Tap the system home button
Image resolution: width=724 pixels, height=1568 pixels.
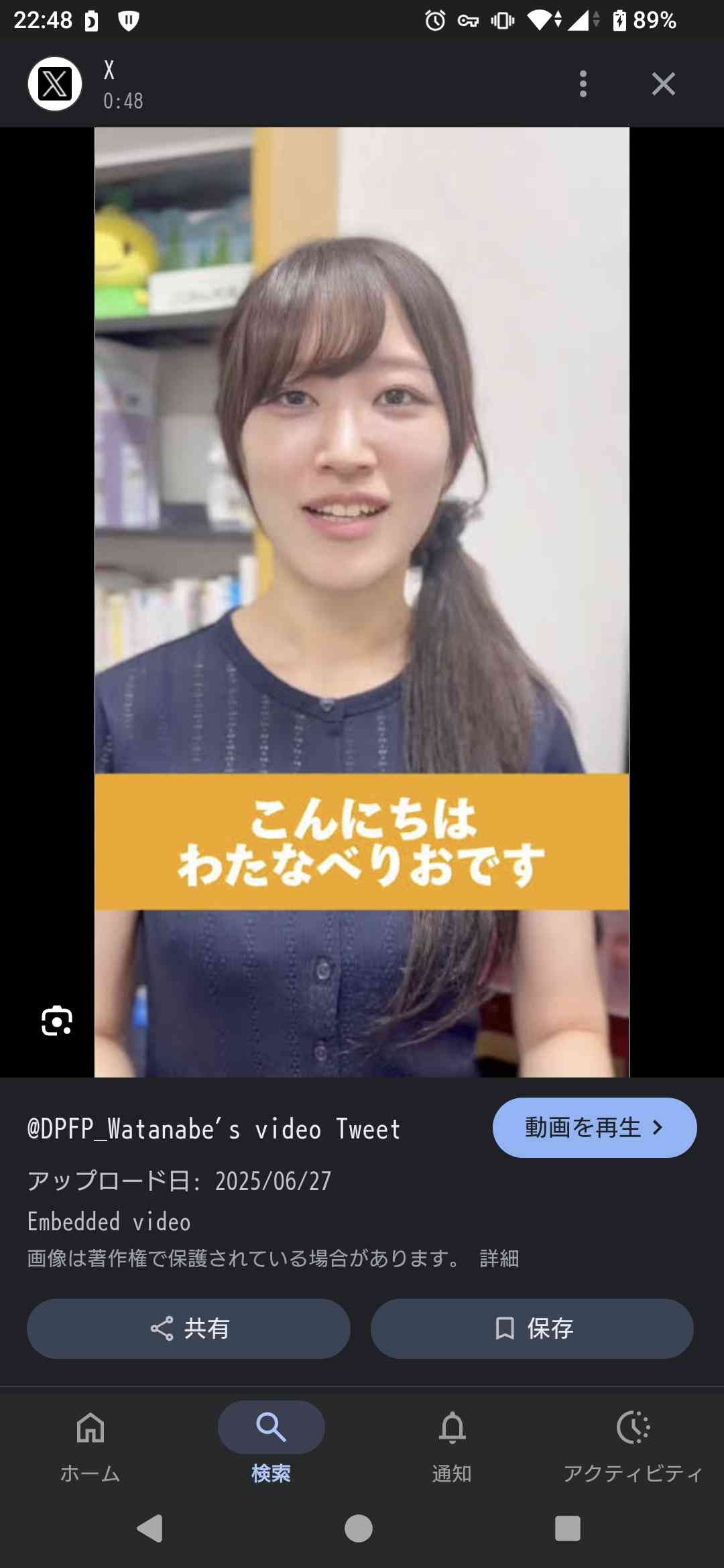coord(359,1528)
